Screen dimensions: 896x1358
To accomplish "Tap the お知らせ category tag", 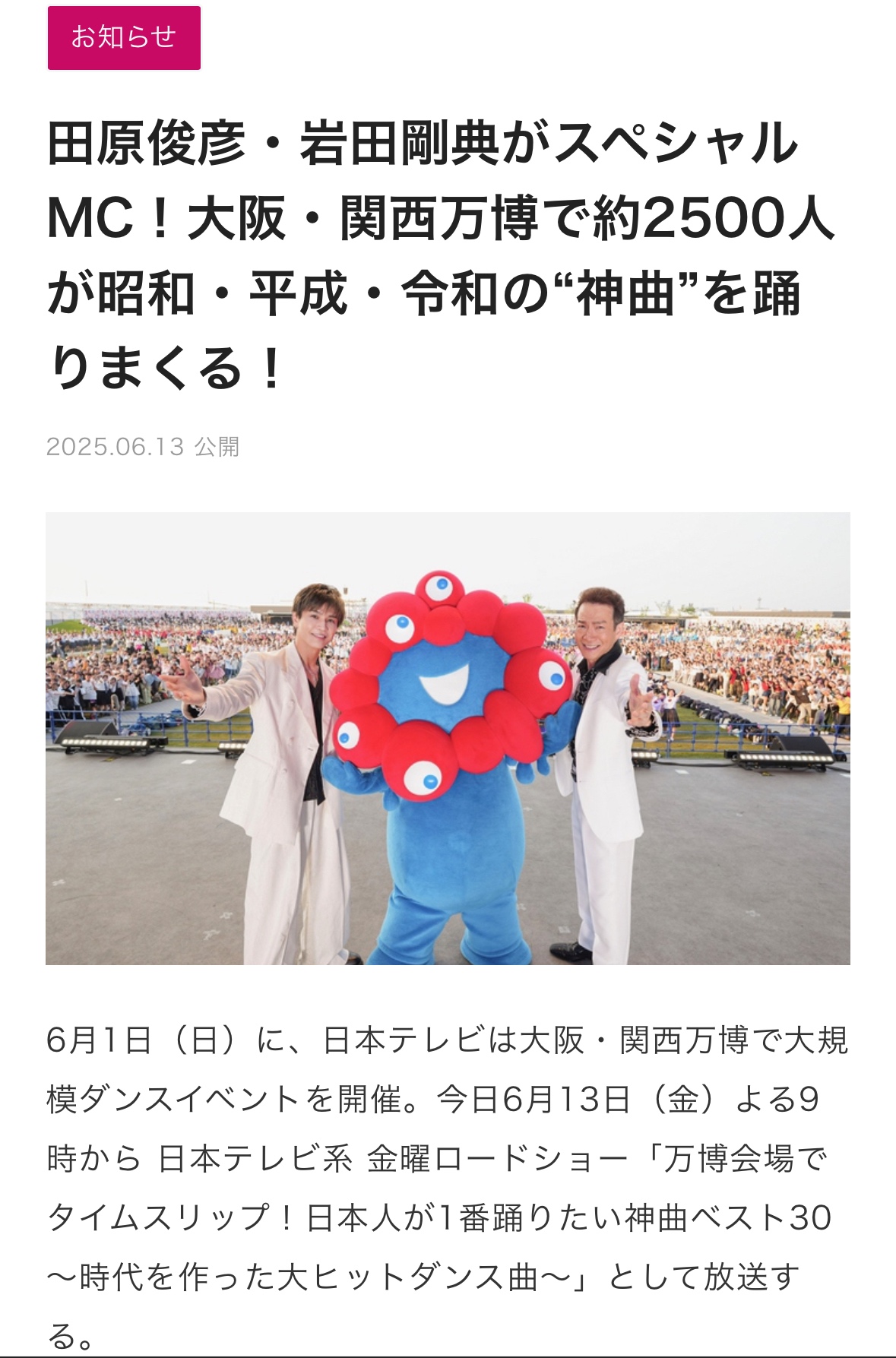I will (x=124, y=38).
